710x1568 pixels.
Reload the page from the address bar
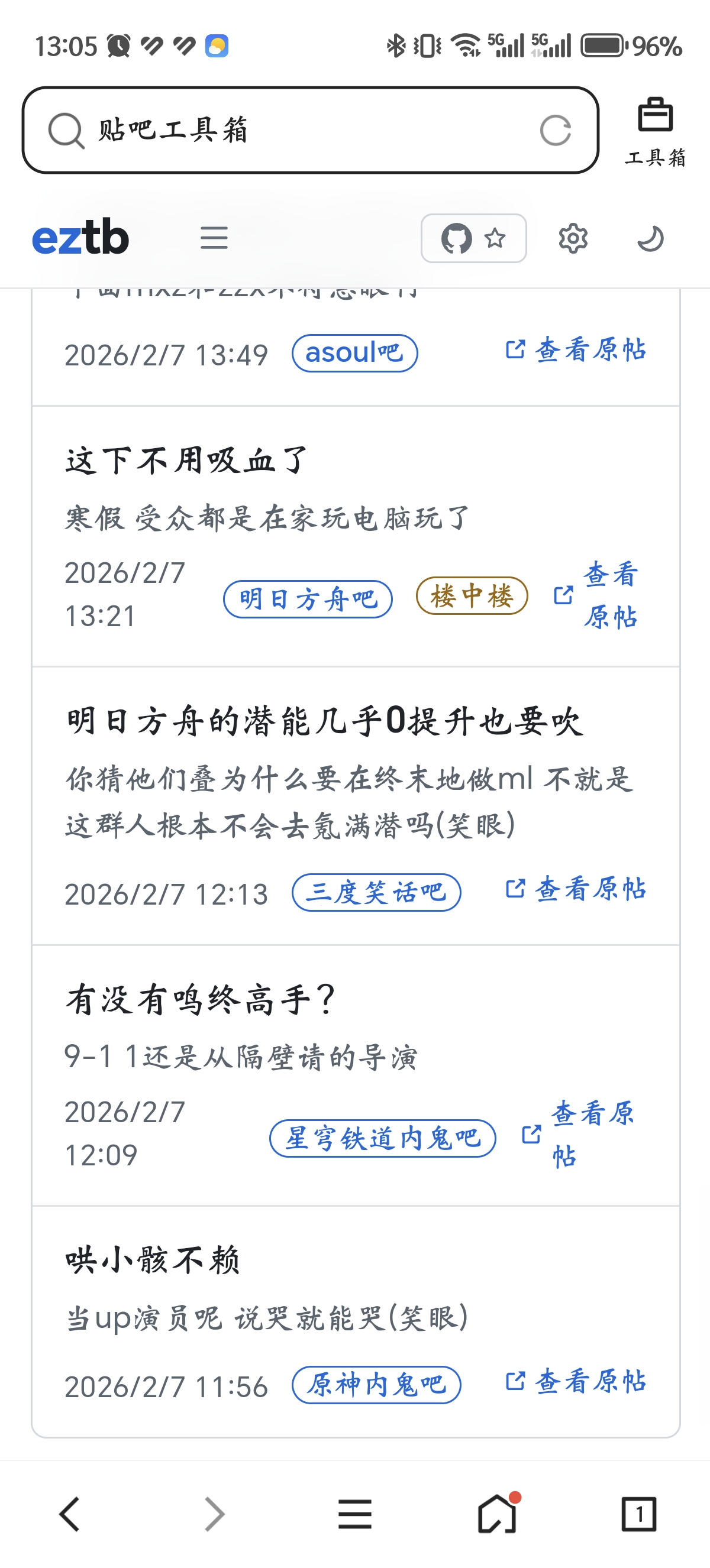(555, 130)
